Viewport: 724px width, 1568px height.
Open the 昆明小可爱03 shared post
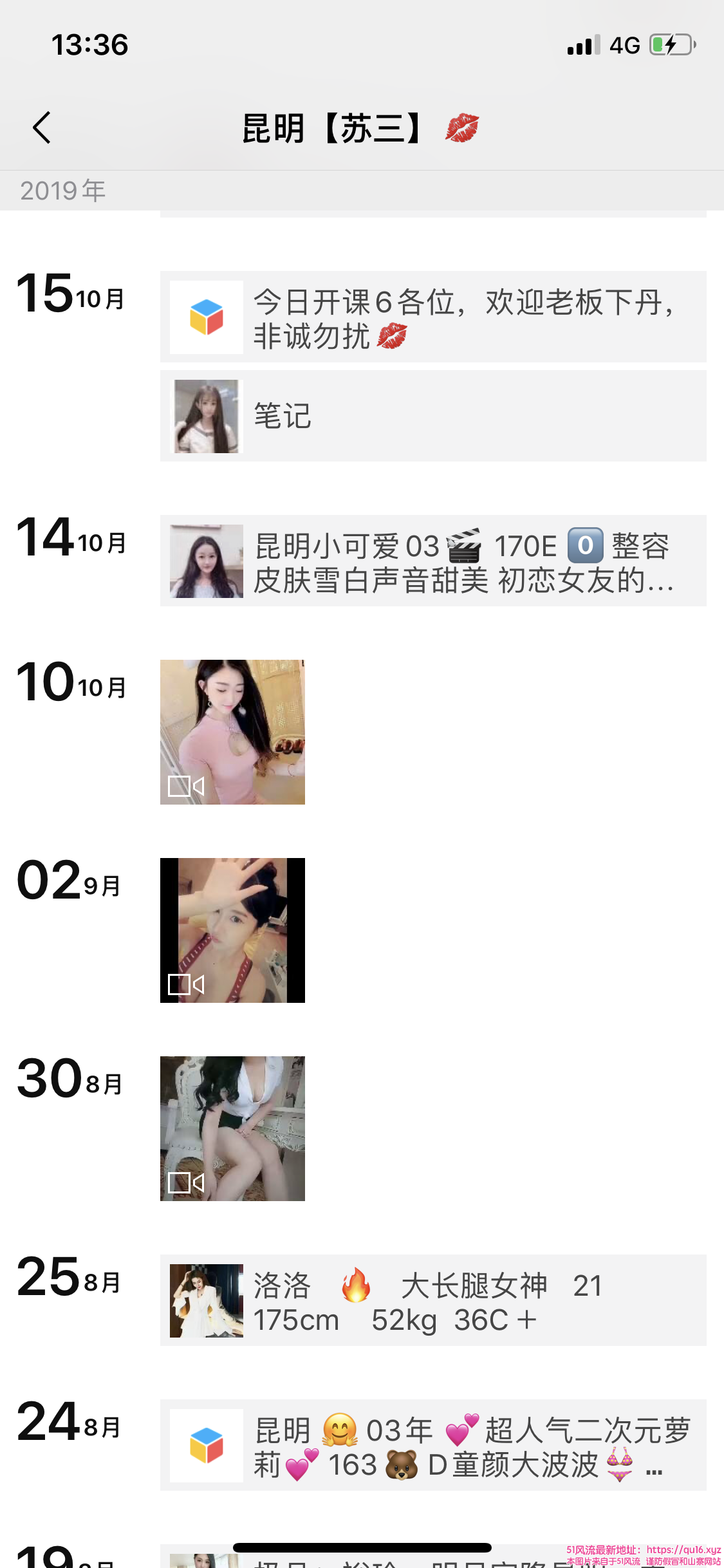point(432,561)
